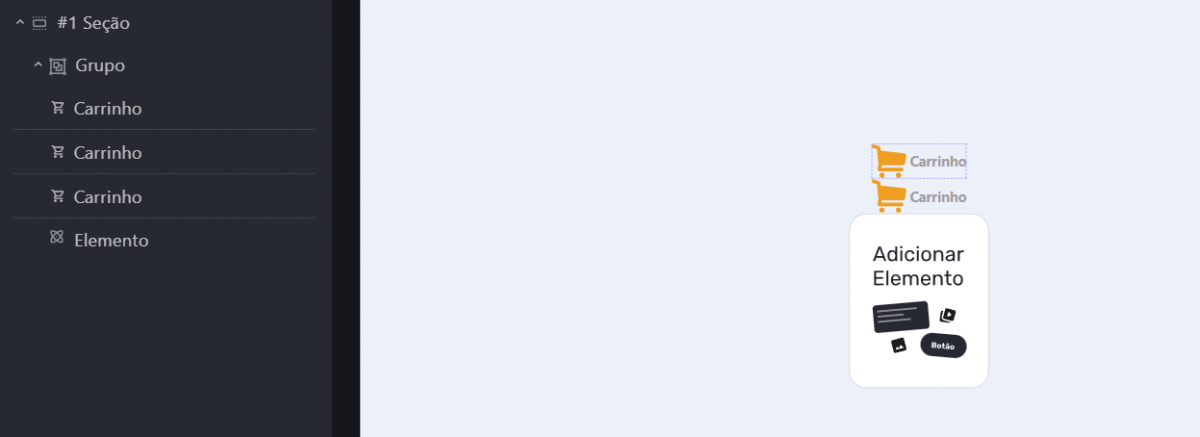The height and width of the screenshot is (437, 1200).
Task: Collapse the #1 Seção tree node
Action: pyautogui.click(x=19, y=22)
